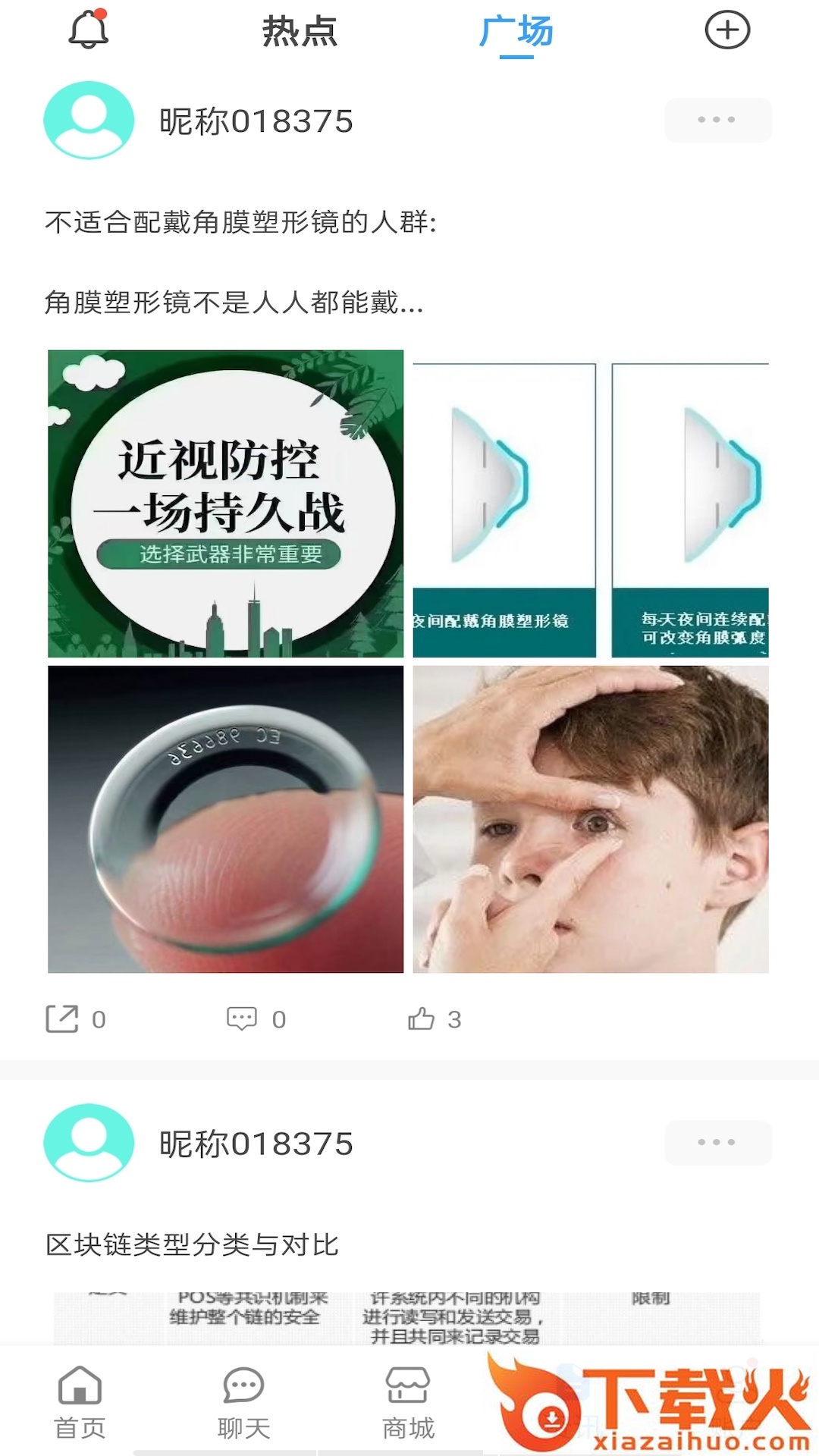Share the 角膜塑形镜 post

pos(63,1018)
